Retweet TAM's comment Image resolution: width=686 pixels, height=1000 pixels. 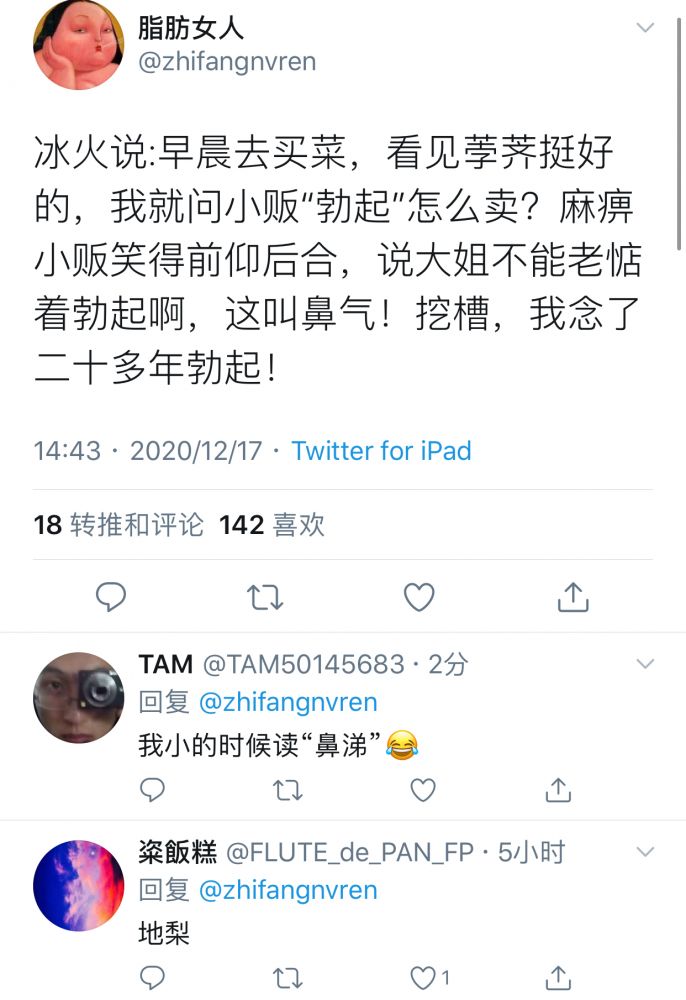click(x=288, y=791)
